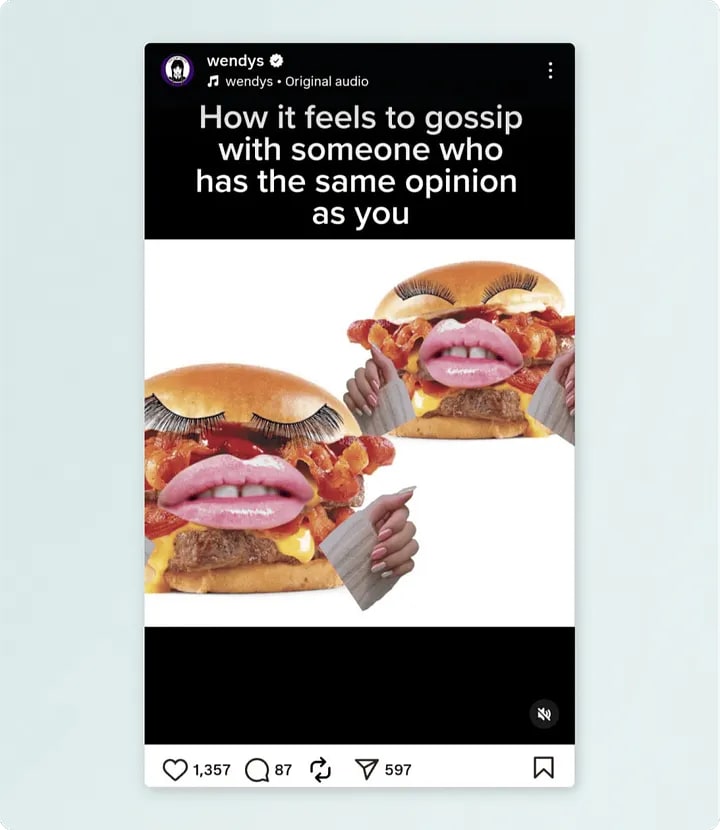Bookmark this wendys post
The image size is (720, 830).
(x=544, y=768)
